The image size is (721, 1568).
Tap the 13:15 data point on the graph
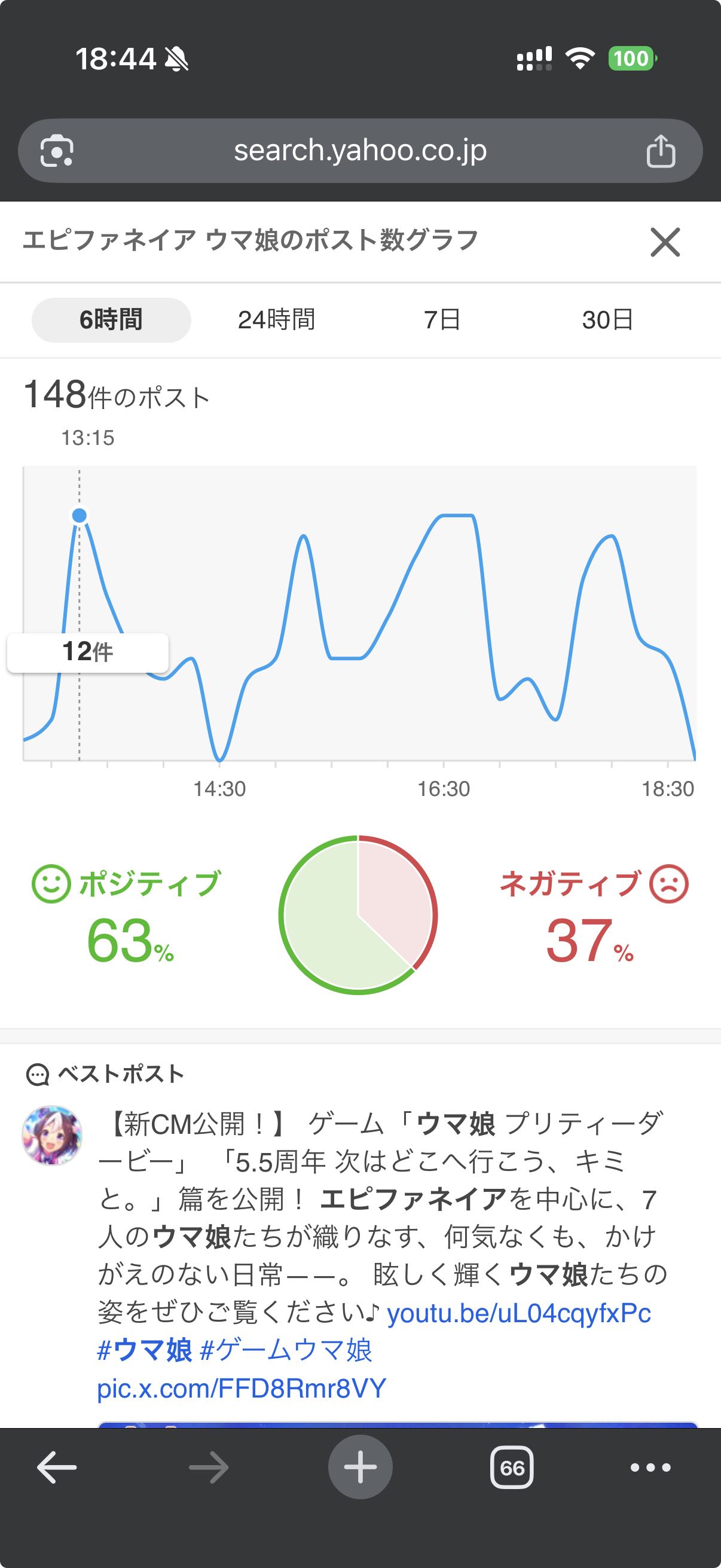79,515
